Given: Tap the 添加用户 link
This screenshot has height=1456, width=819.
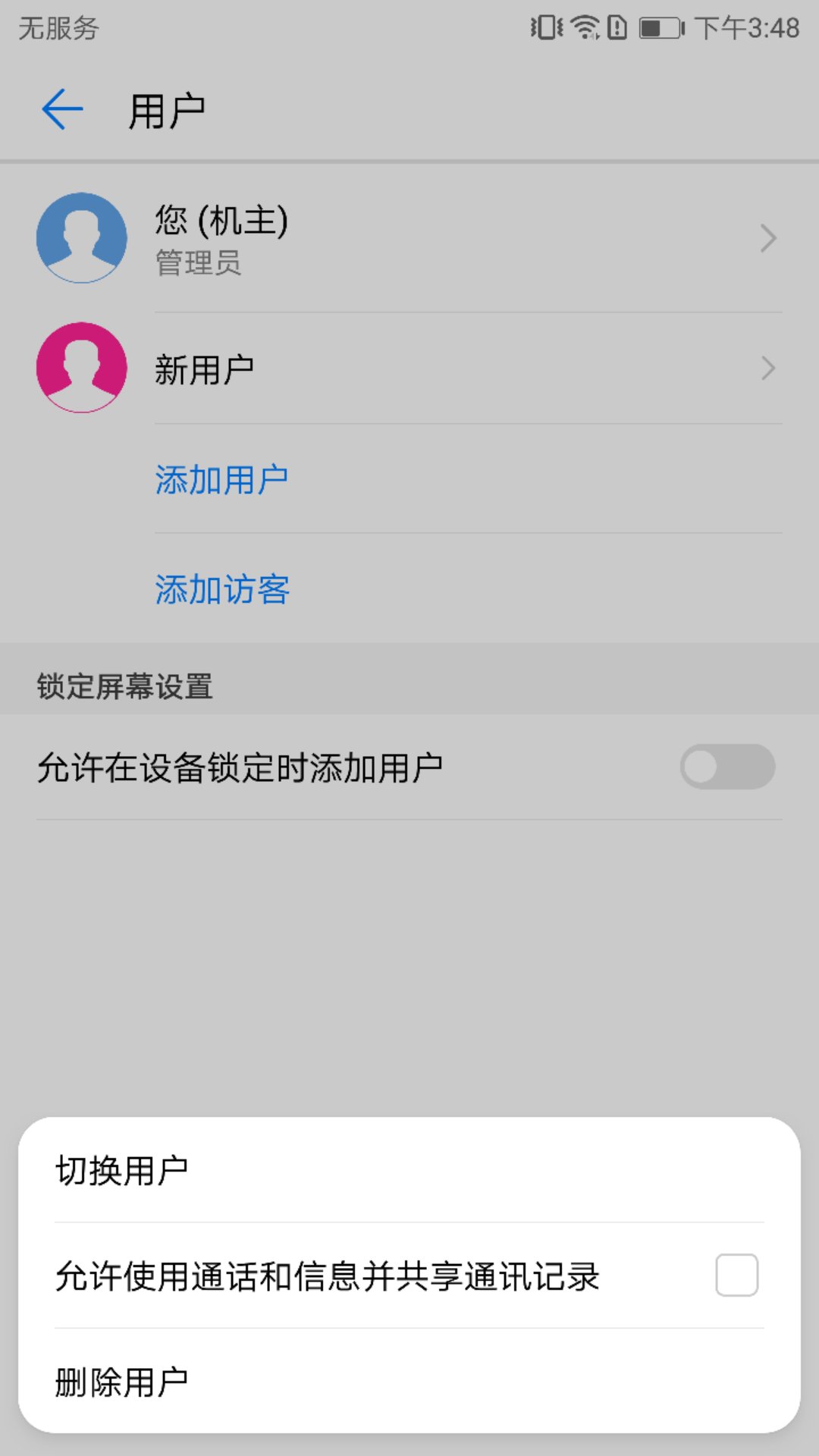Looking at the screenshot, I should point(221,478).
